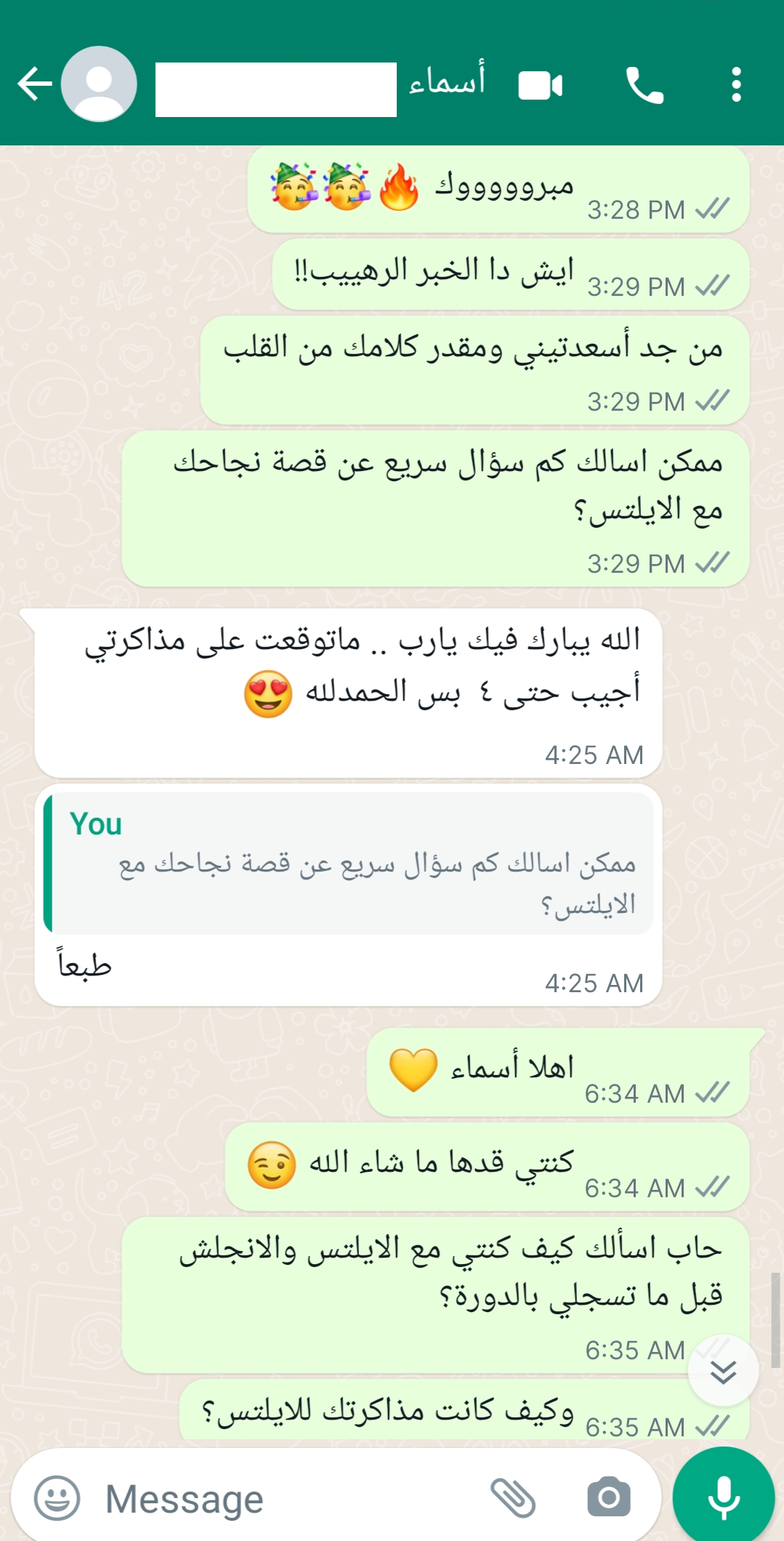The image size is (784, 1541).
Task: Attach a file with the paperclip
Action: click(513, 1497)
